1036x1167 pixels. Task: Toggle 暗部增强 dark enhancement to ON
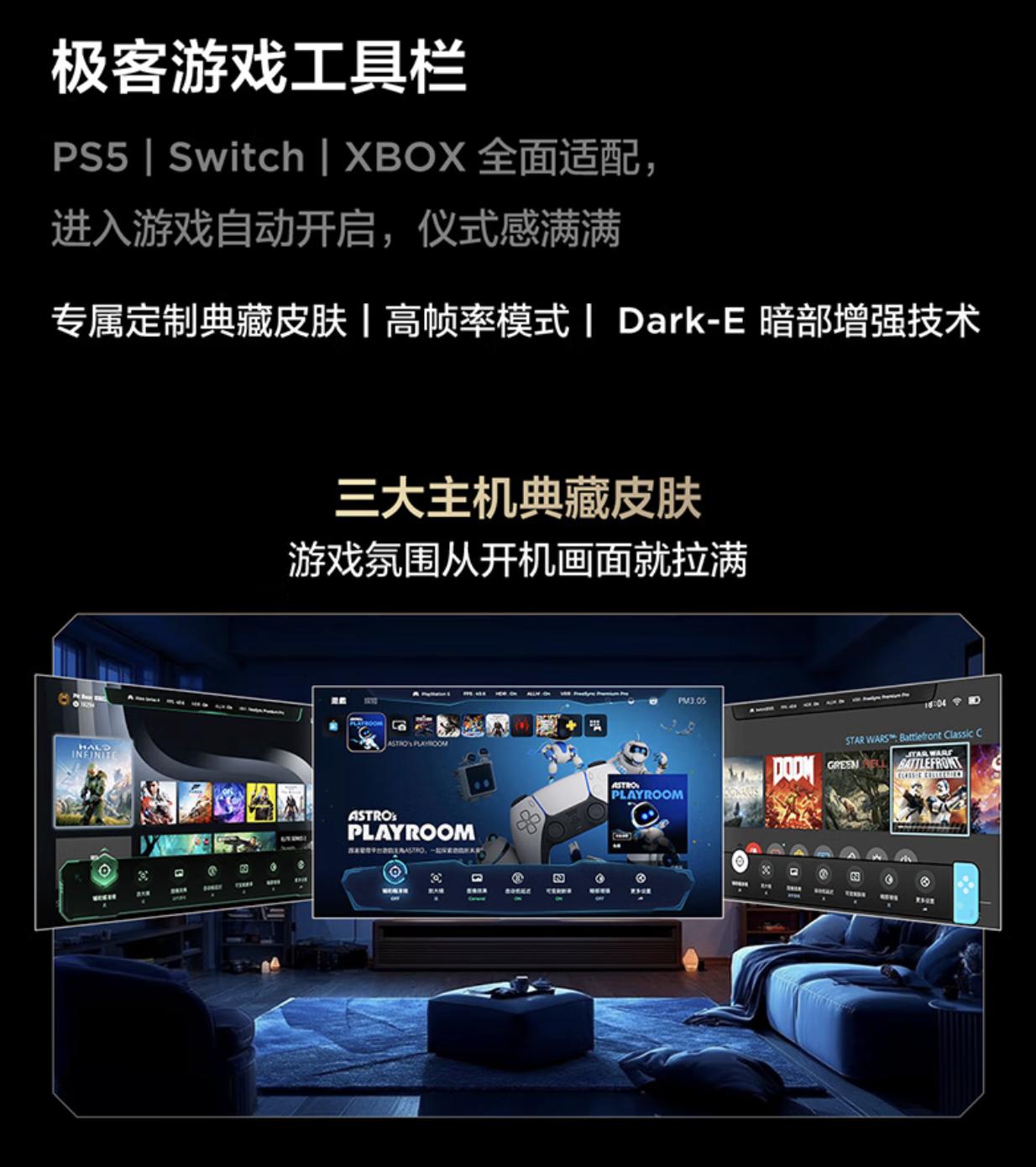[599, 879]
